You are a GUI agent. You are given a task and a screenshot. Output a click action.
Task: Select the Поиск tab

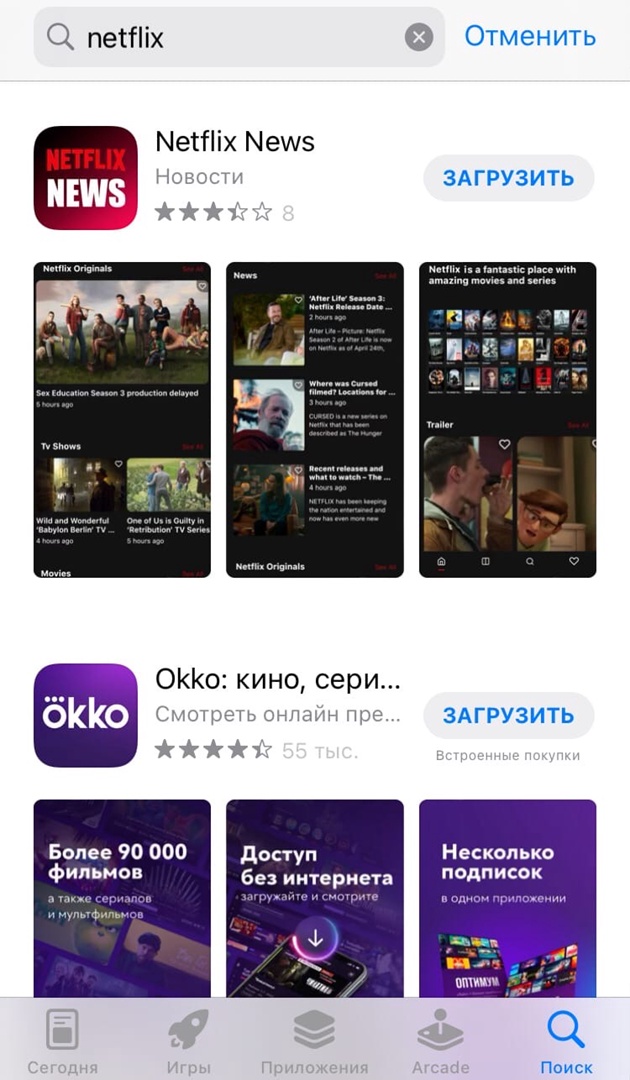coord(566,1040)
